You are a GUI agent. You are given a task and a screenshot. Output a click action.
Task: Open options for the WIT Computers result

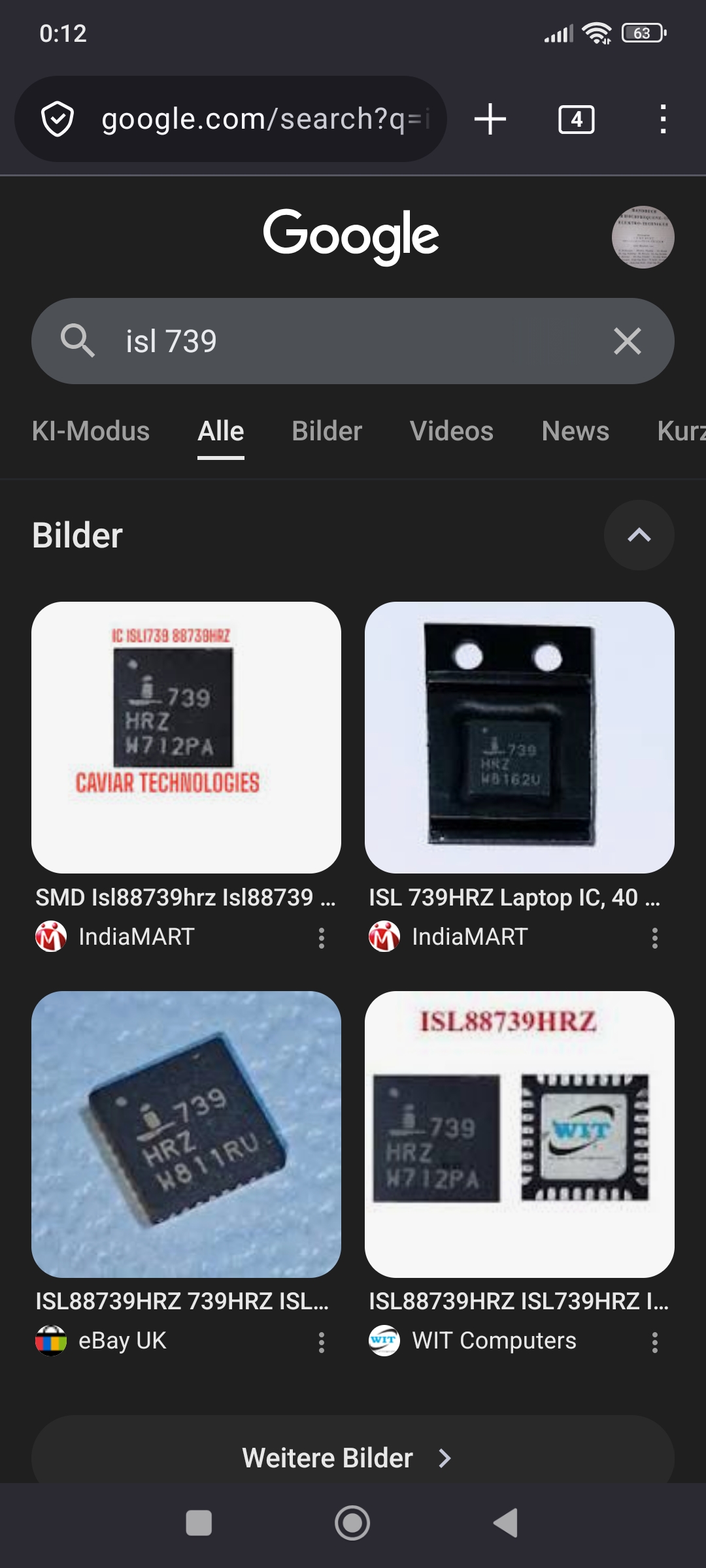tap(654, 1342)
